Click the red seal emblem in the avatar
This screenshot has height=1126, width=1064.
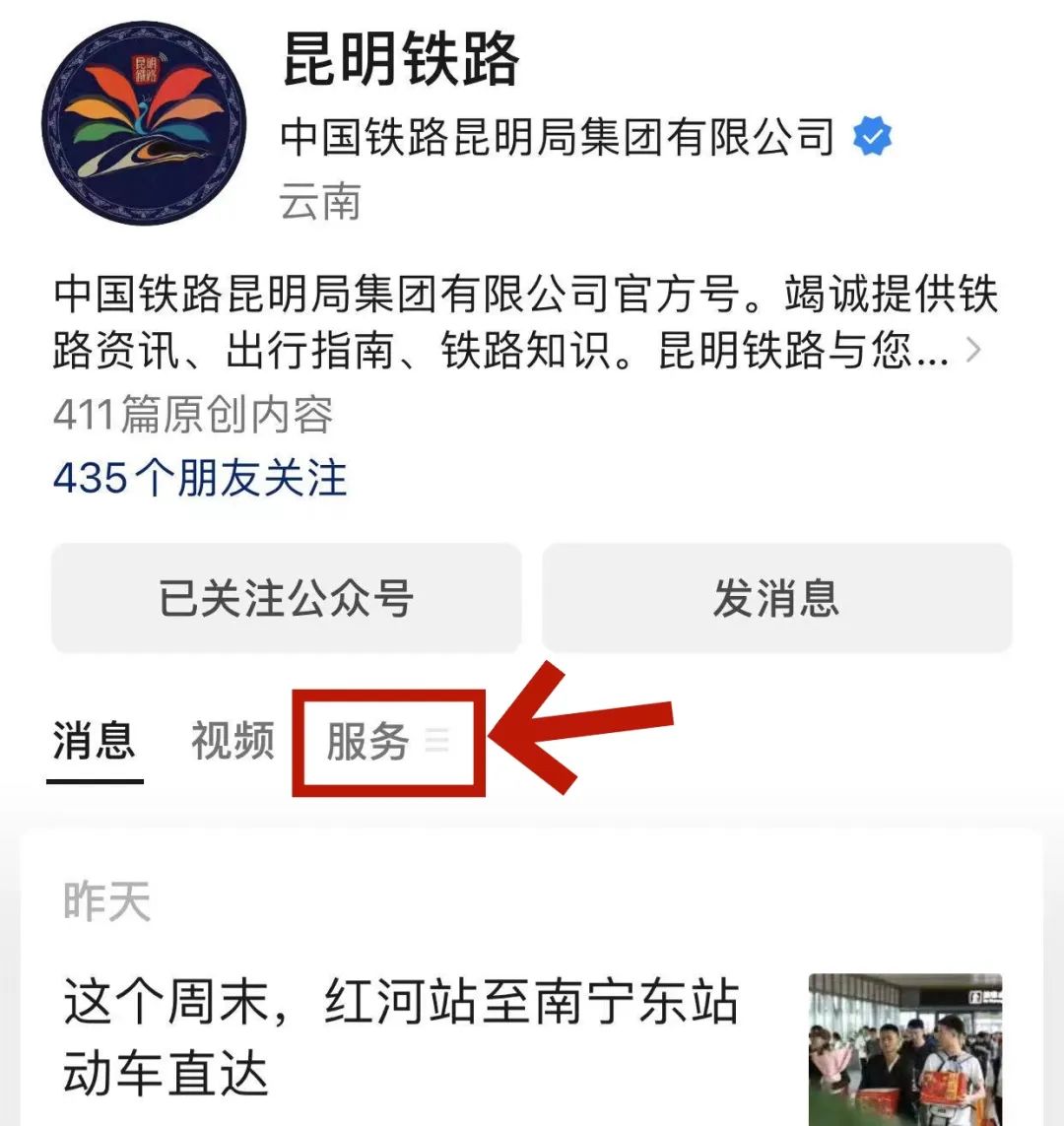pos(146,69)
